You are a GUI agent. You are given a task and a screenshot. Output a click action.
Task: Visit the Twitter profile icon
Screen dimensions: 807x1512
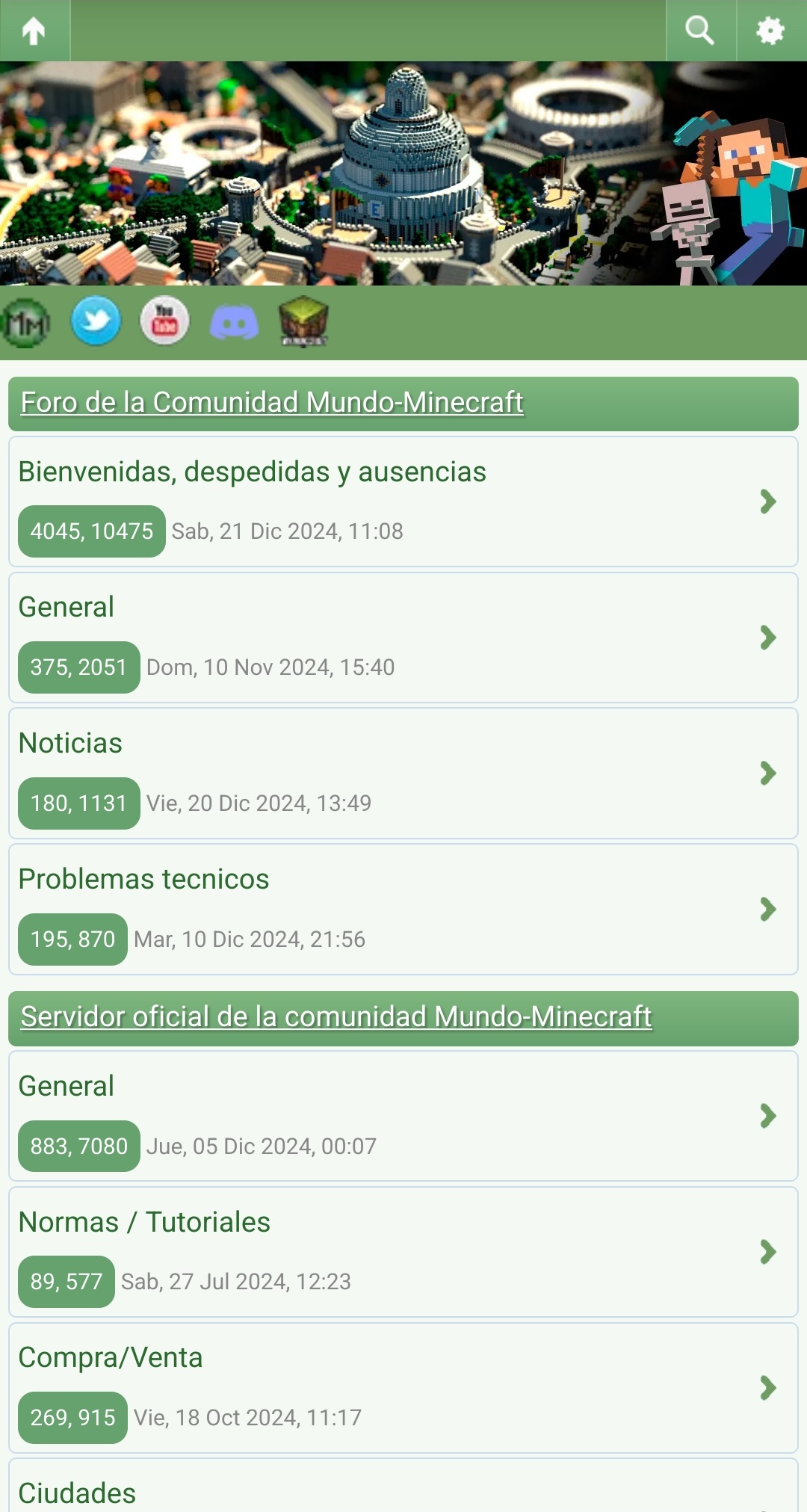click(96, 321)
